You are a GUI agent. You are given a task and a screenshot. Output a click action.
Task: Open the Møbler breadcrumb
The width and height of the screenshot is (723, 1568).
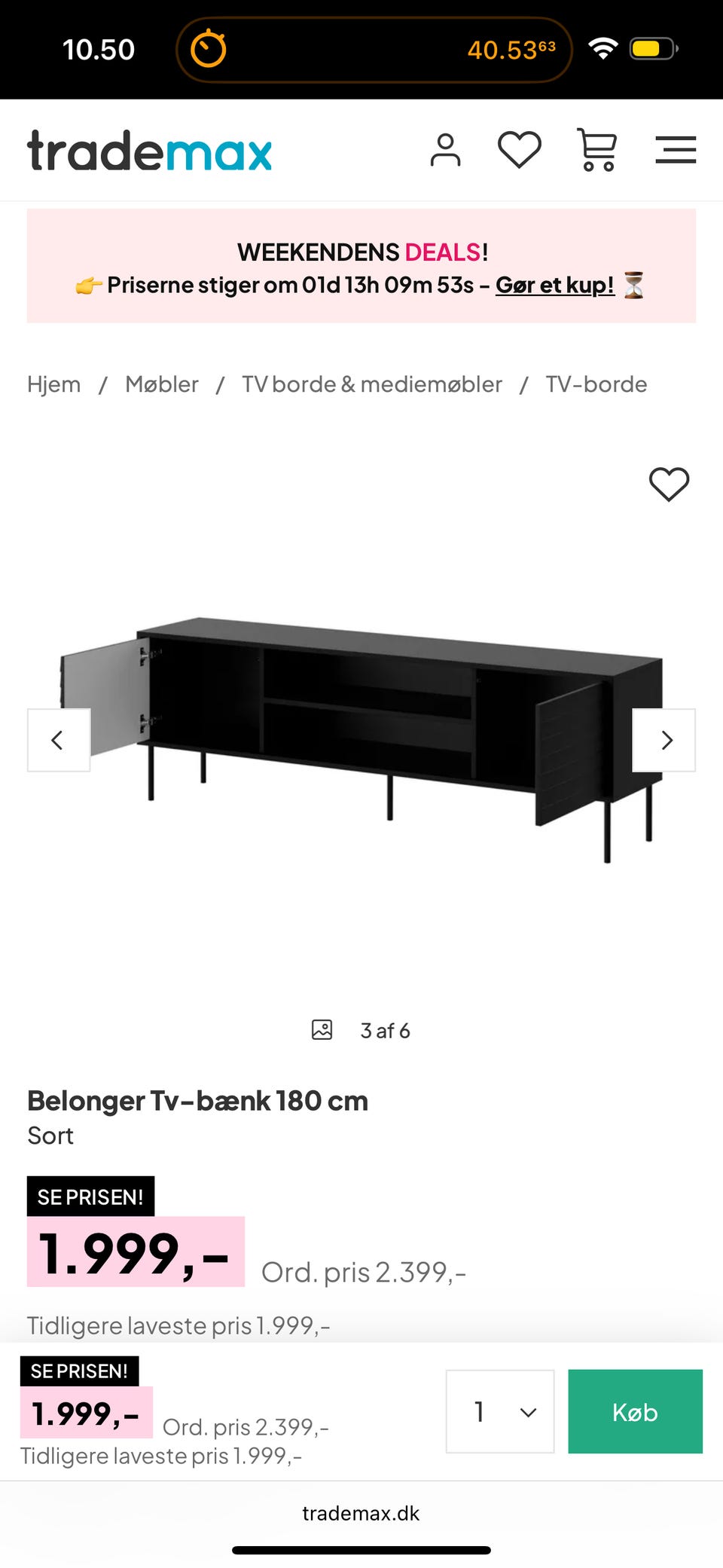pyautogui.click(x=162, y=384)
